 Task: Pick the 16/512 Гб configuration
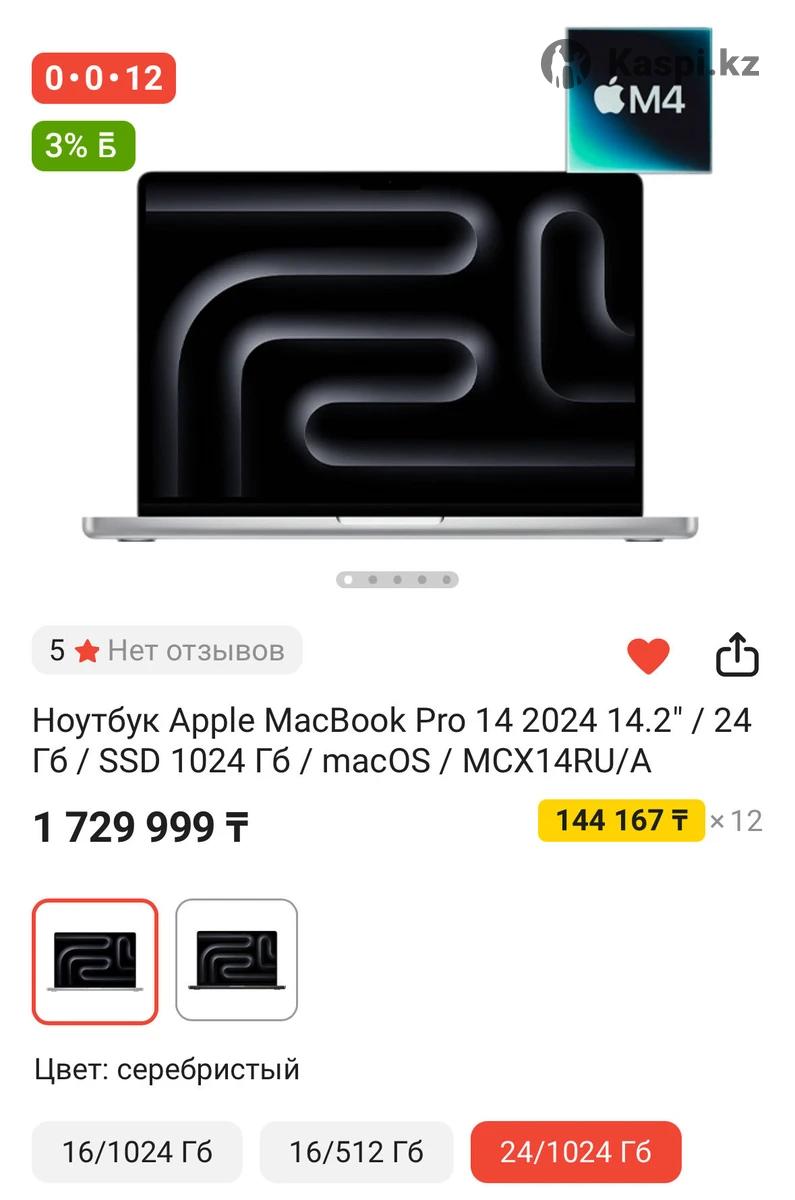click(356, 1152)
